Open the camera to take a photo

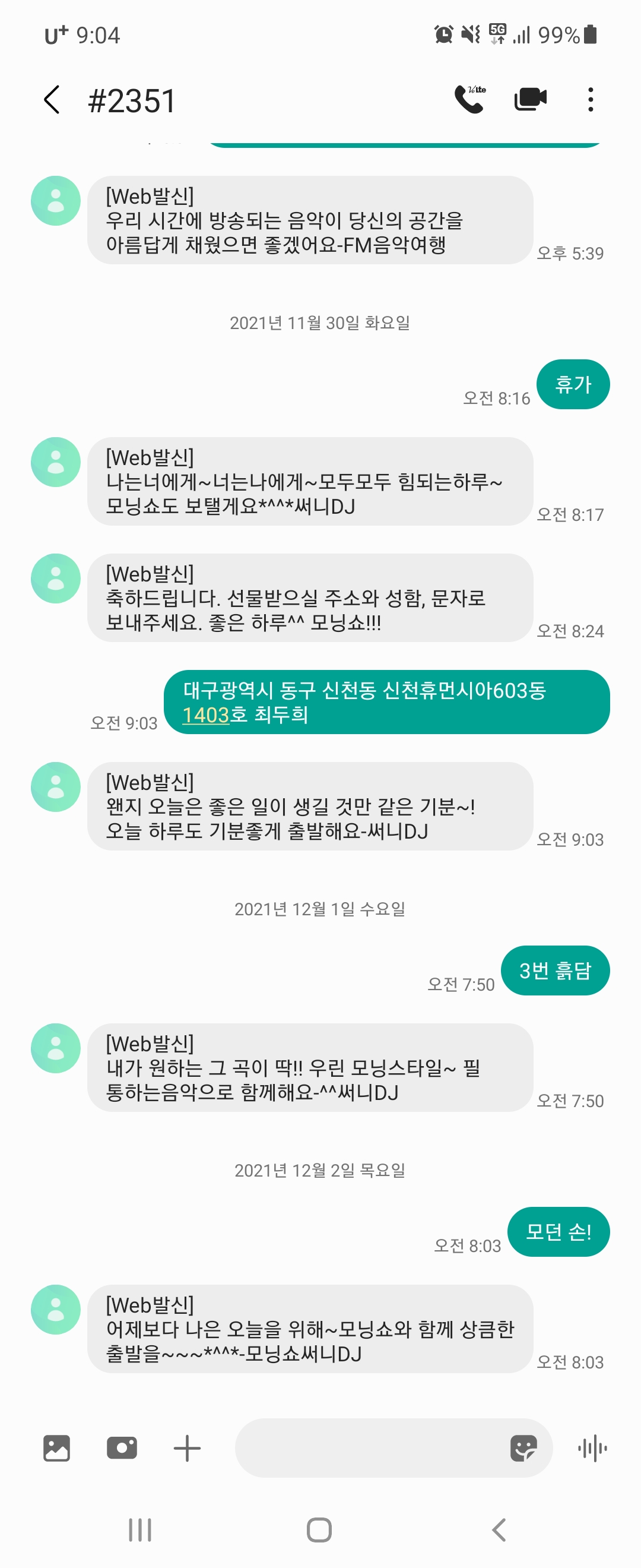tap(122, 1448)
